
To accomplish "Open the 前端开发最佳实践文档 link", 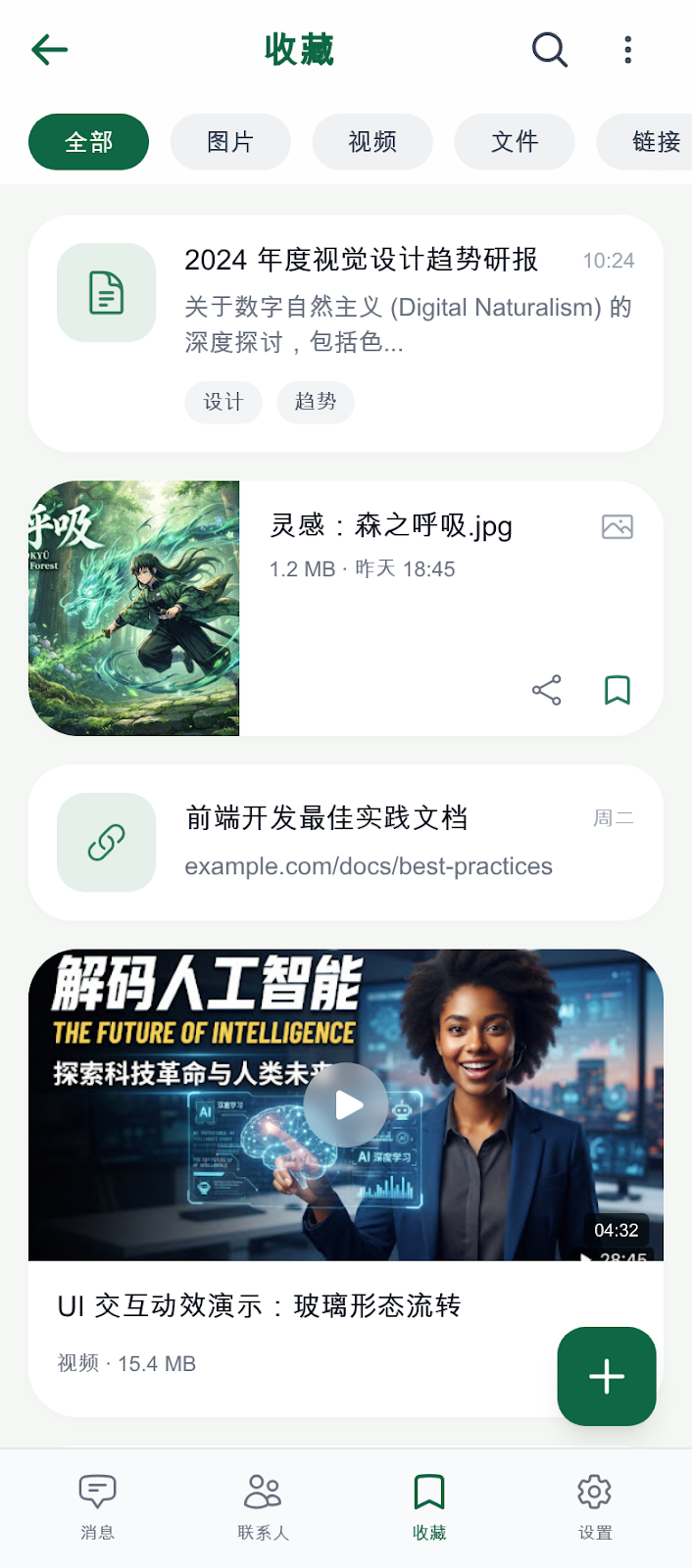I will [x=346, y=843].
